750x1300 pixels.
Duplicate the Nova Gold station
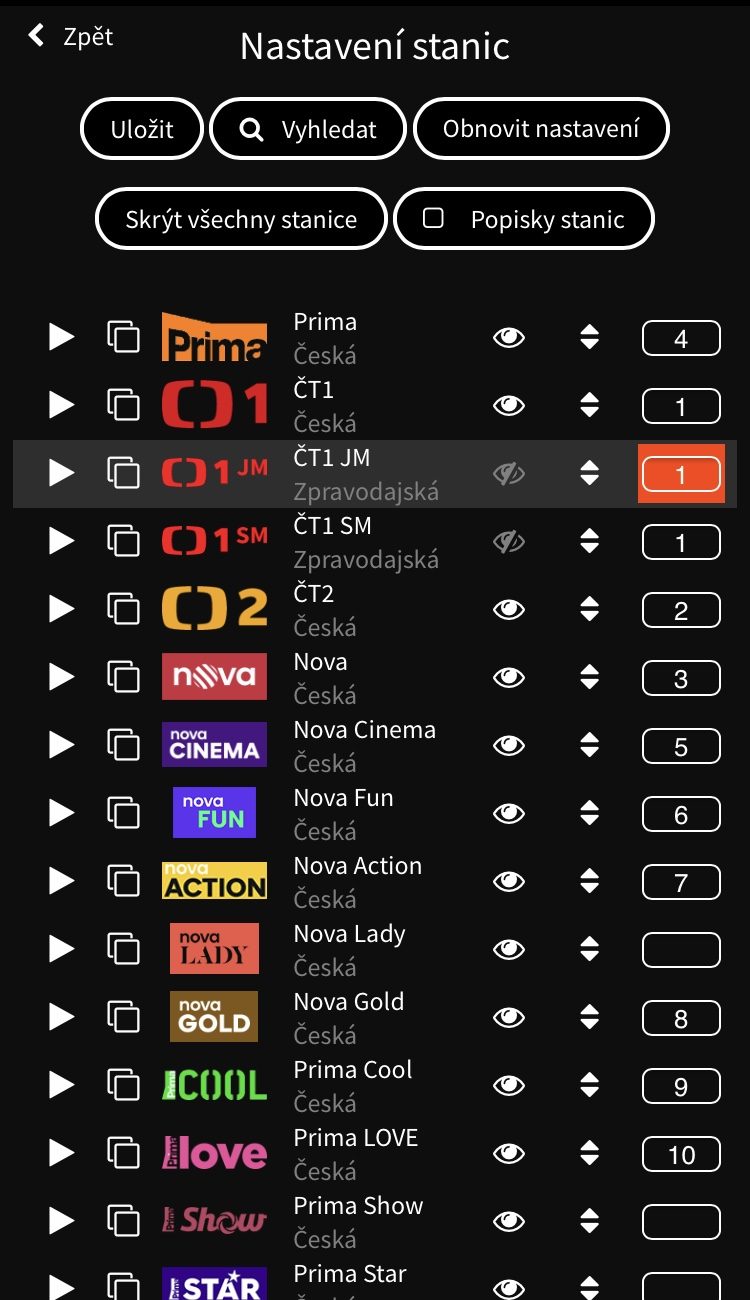point(123,1017)
